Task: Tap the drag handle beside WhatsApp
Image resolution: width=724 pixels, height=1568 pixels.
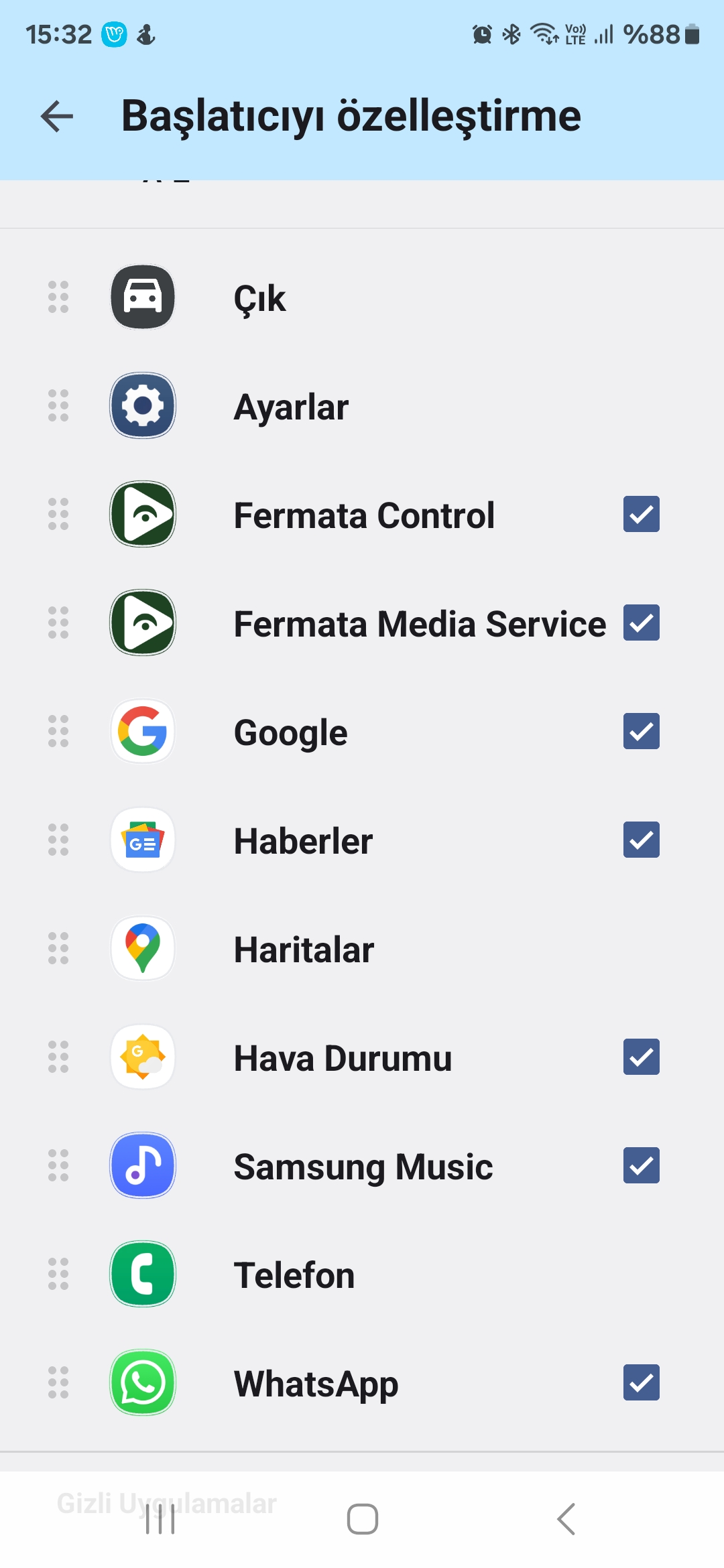Action: point(58,1382)
